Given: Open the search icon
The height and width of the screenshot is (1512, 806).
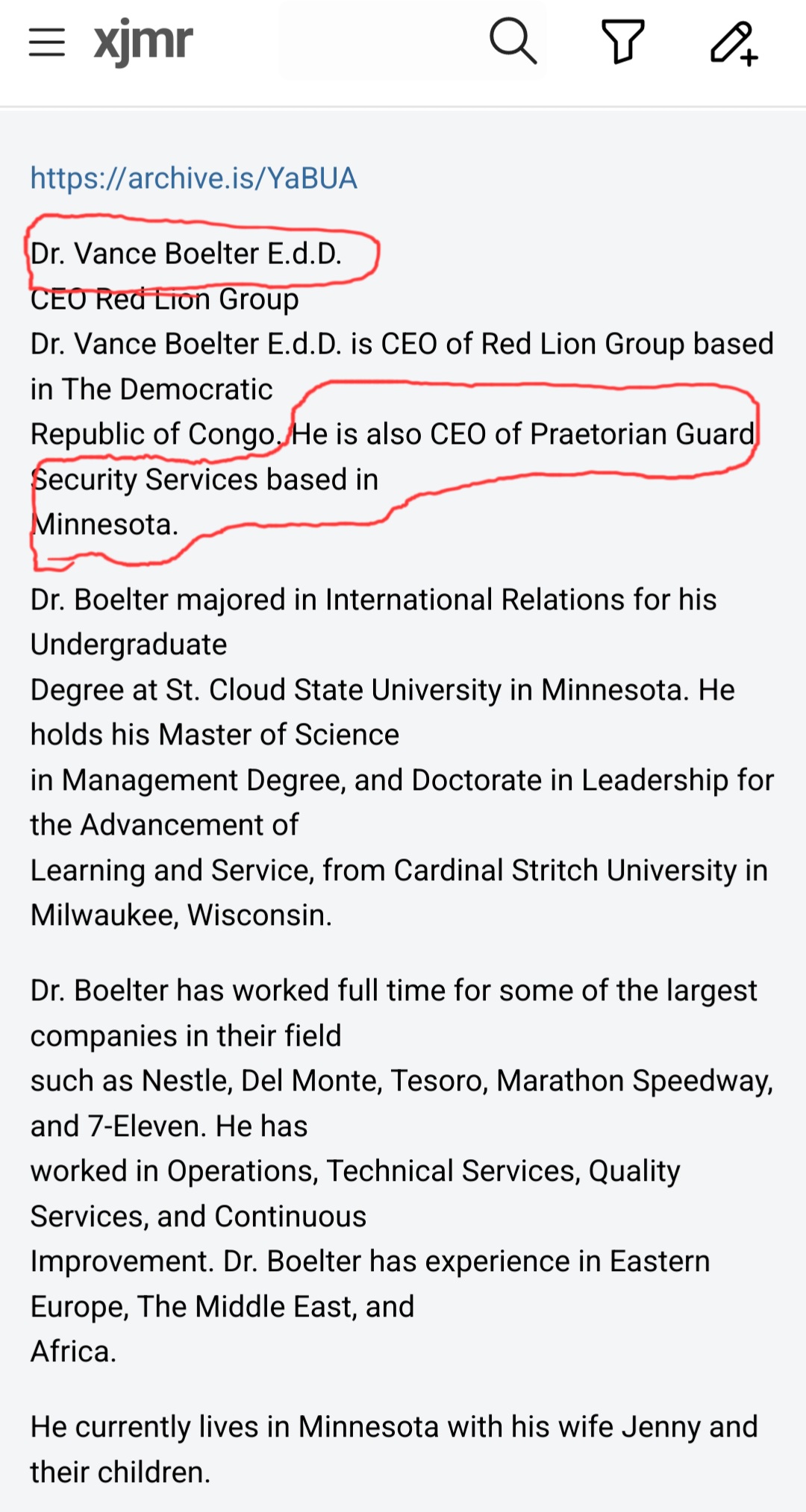Looking at the screenshot, I should point(513,42).
